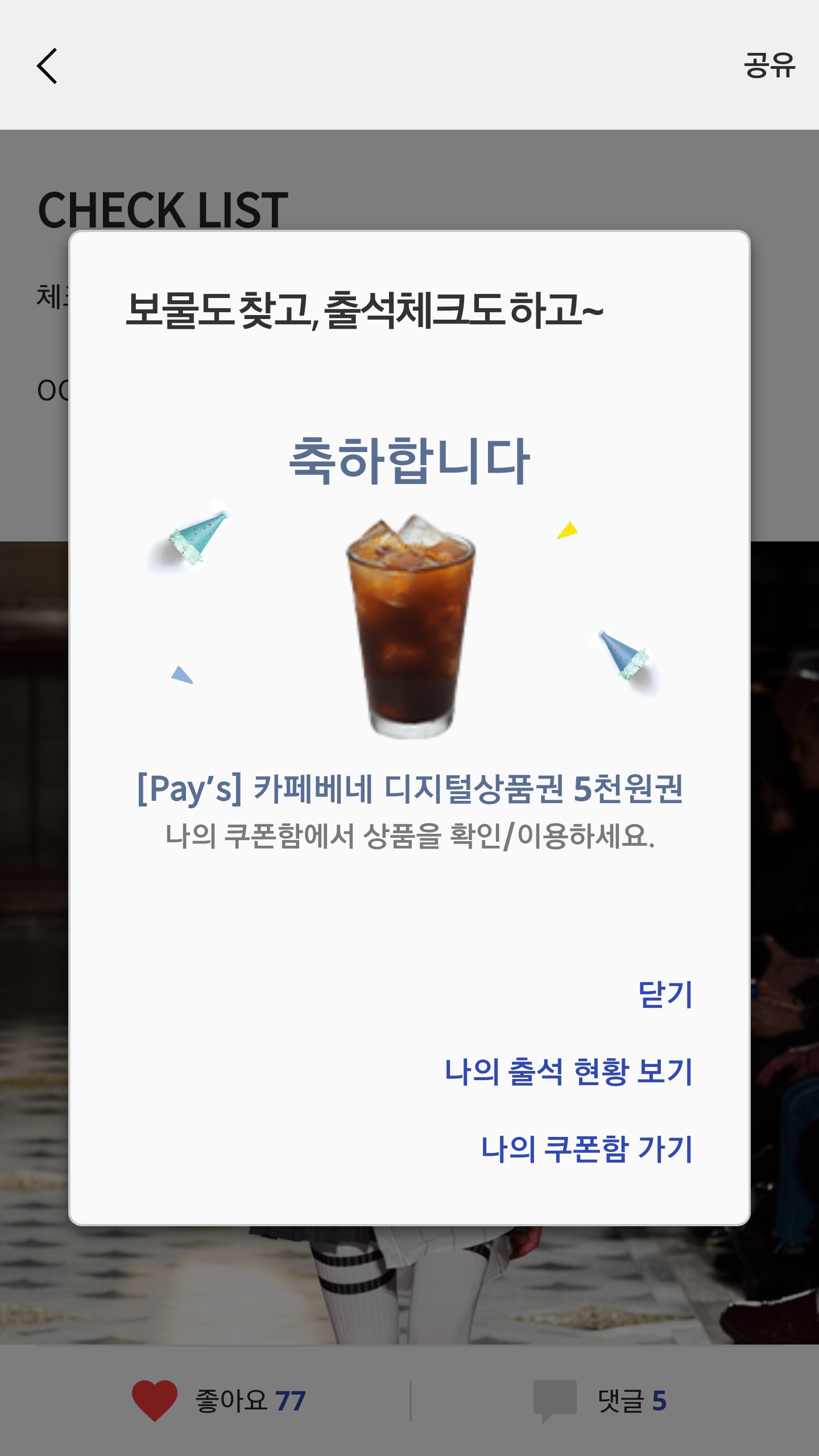Open the 공유 share option
The width and height of the screenshot is (819, 1456).
click(769, 65)
